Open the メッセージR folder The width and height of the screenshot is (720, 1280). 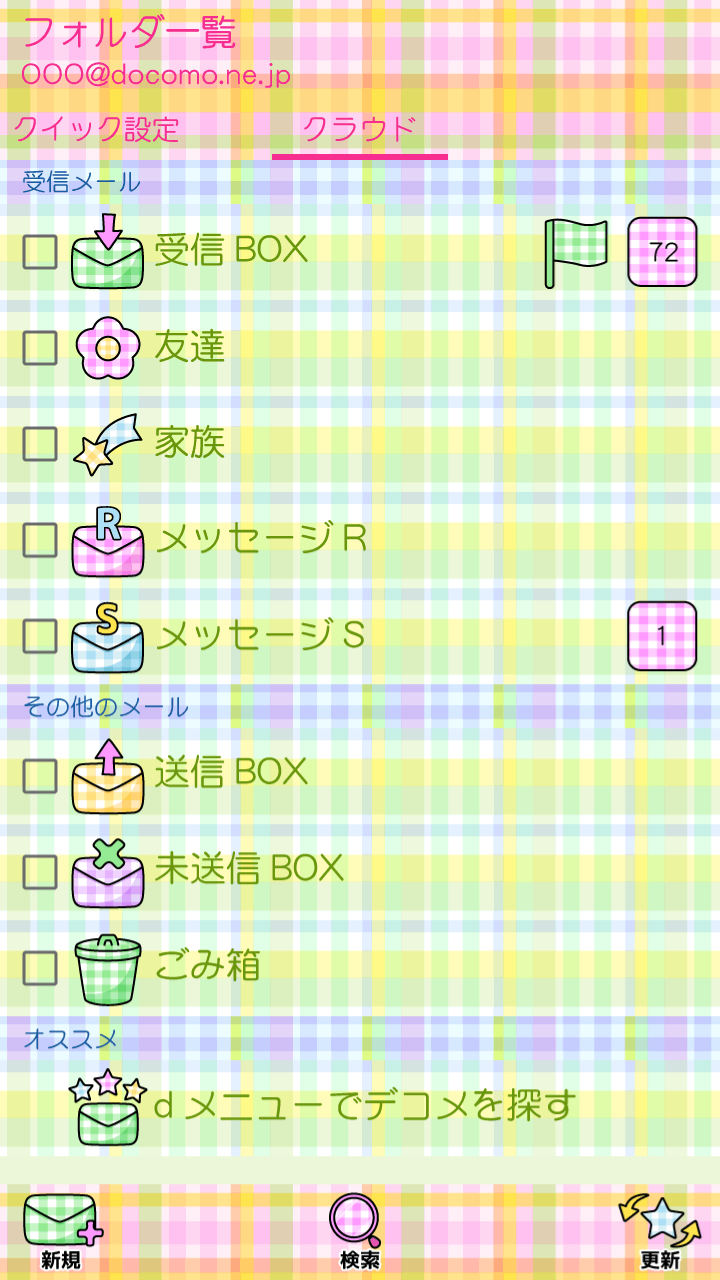[262, 539]
